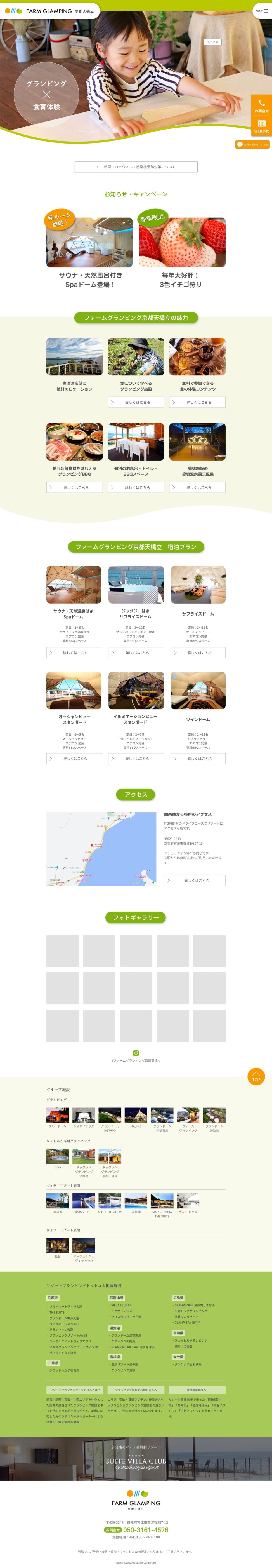Jump back to TOP of page
Image resolution: width=272 pixels, height=1568 pixels.
pyautogui.click(x=256, y=1077)
